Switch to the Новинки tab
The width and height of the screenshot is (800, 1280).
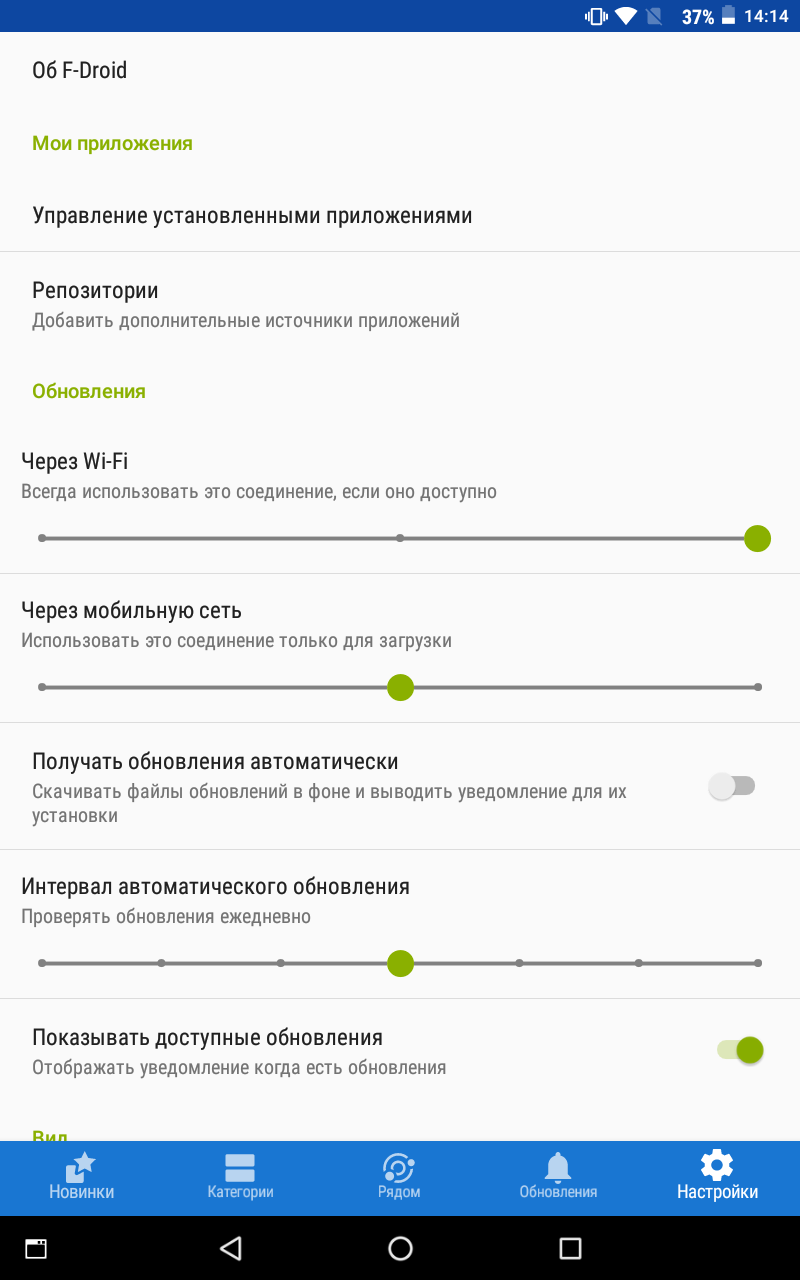81,1177
